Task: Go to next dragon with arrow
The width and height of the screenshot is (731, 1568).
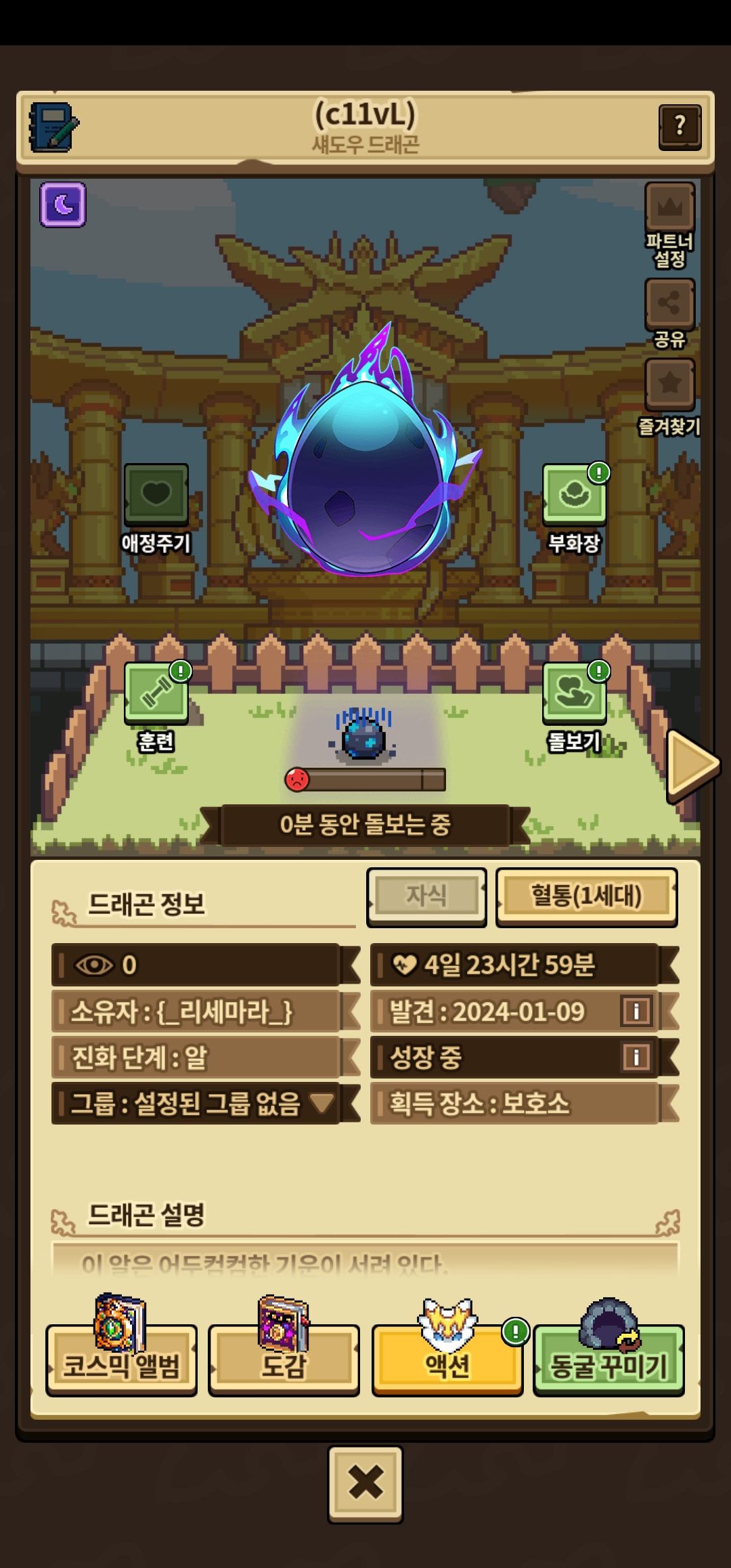Action: (692, 765)
